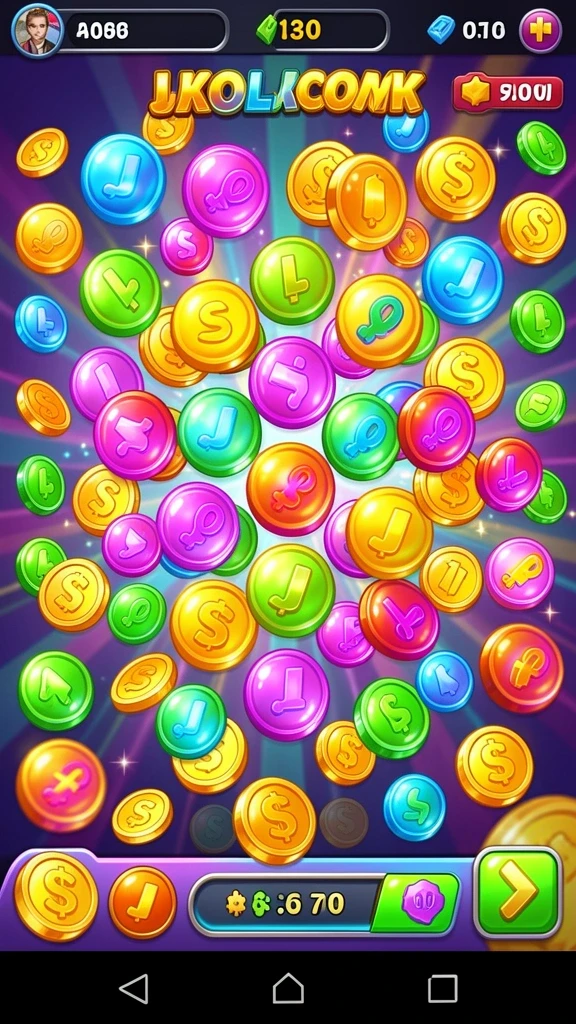
Task: Open the player avatar profile
Action: [37, 30]
